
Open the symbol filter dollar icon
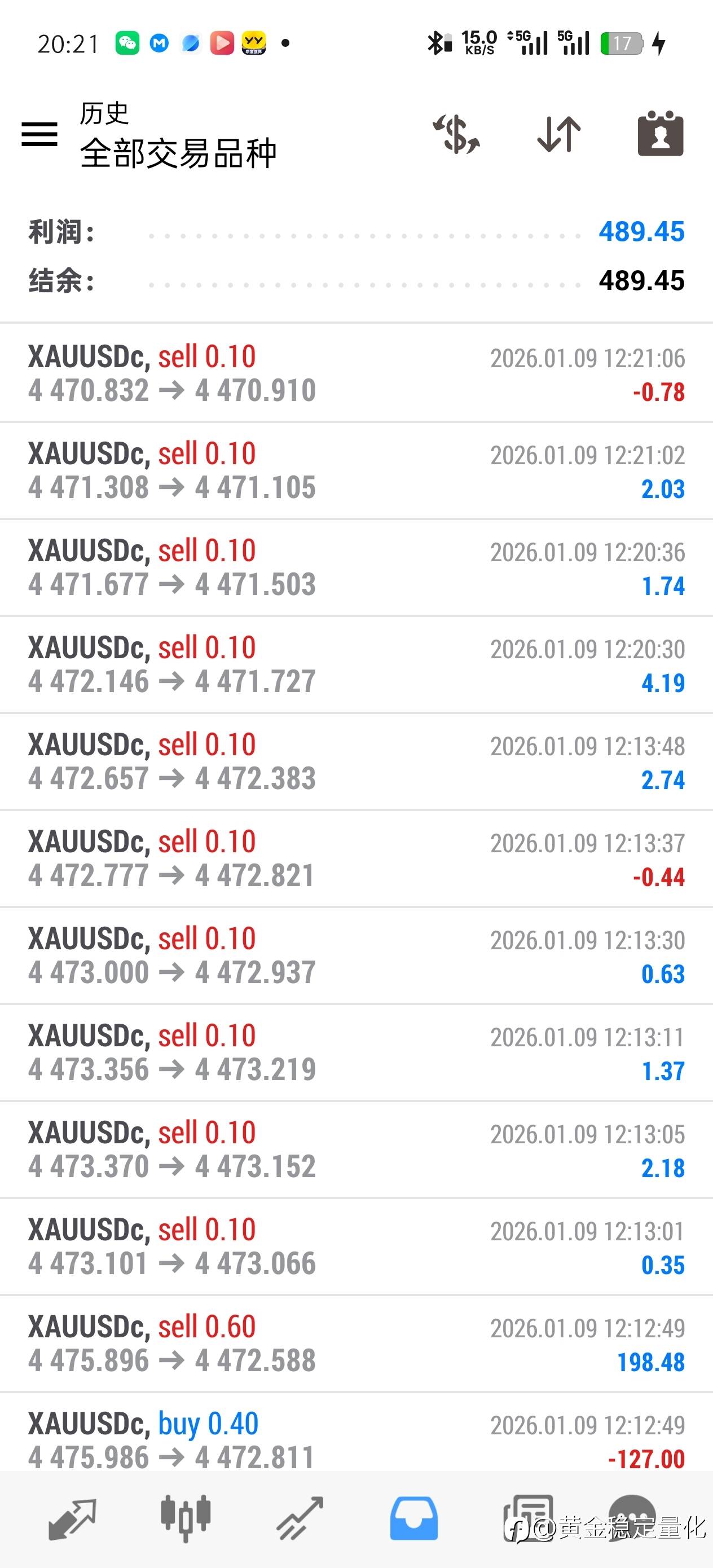pyautogui.click(x=457, y=134)
